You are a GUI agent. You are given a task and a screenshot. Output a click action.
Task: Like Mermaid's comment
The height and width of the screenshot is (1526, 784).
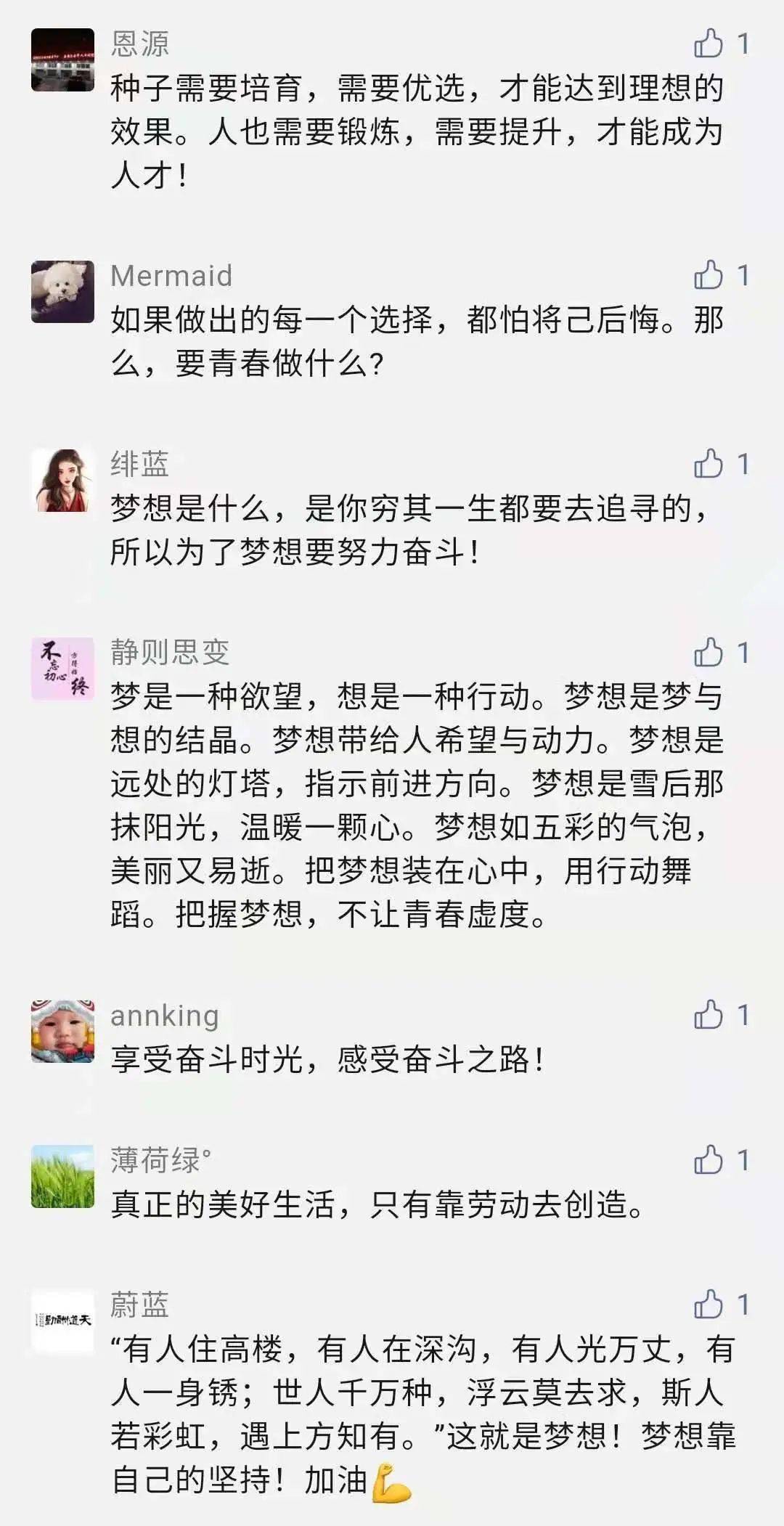709,275
